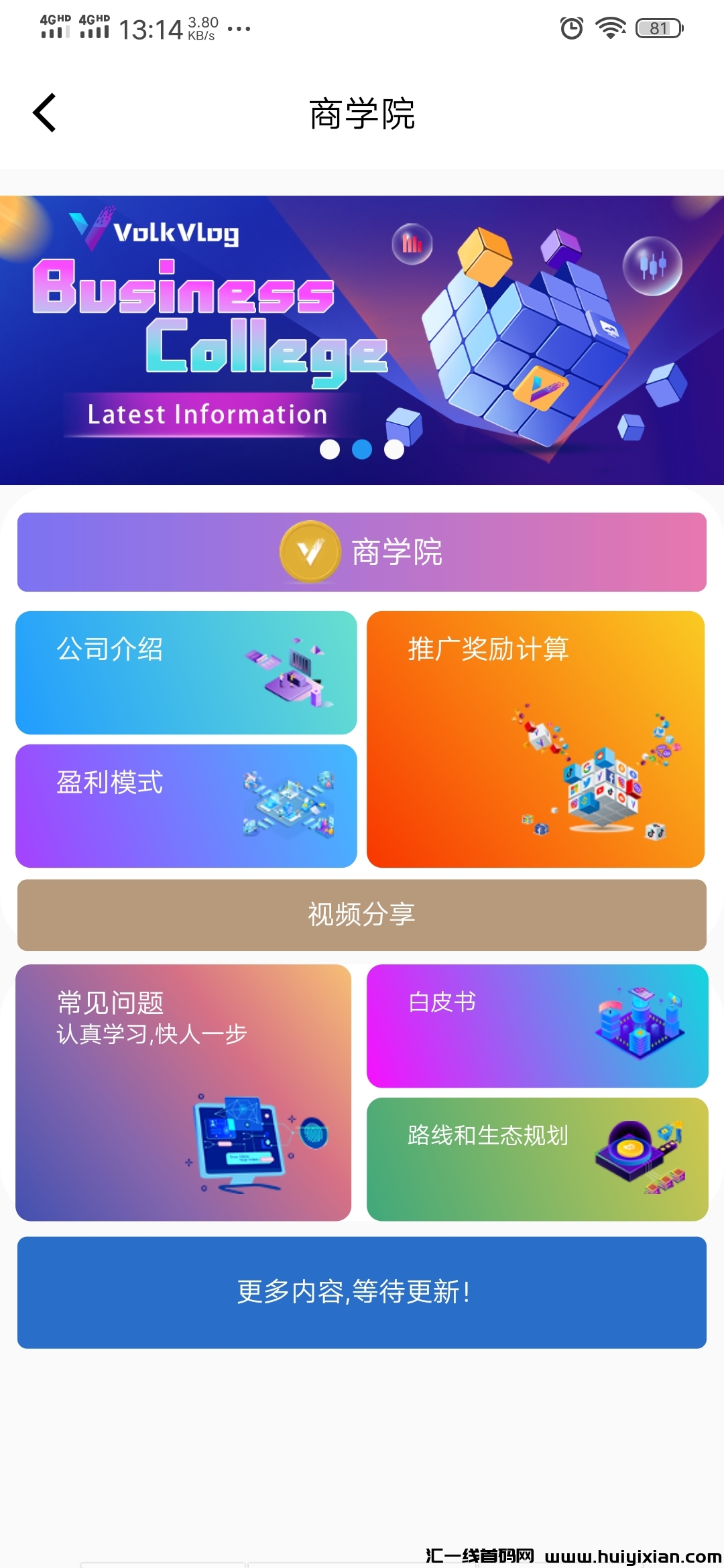Open the 视频分享 section

[362, 915]
